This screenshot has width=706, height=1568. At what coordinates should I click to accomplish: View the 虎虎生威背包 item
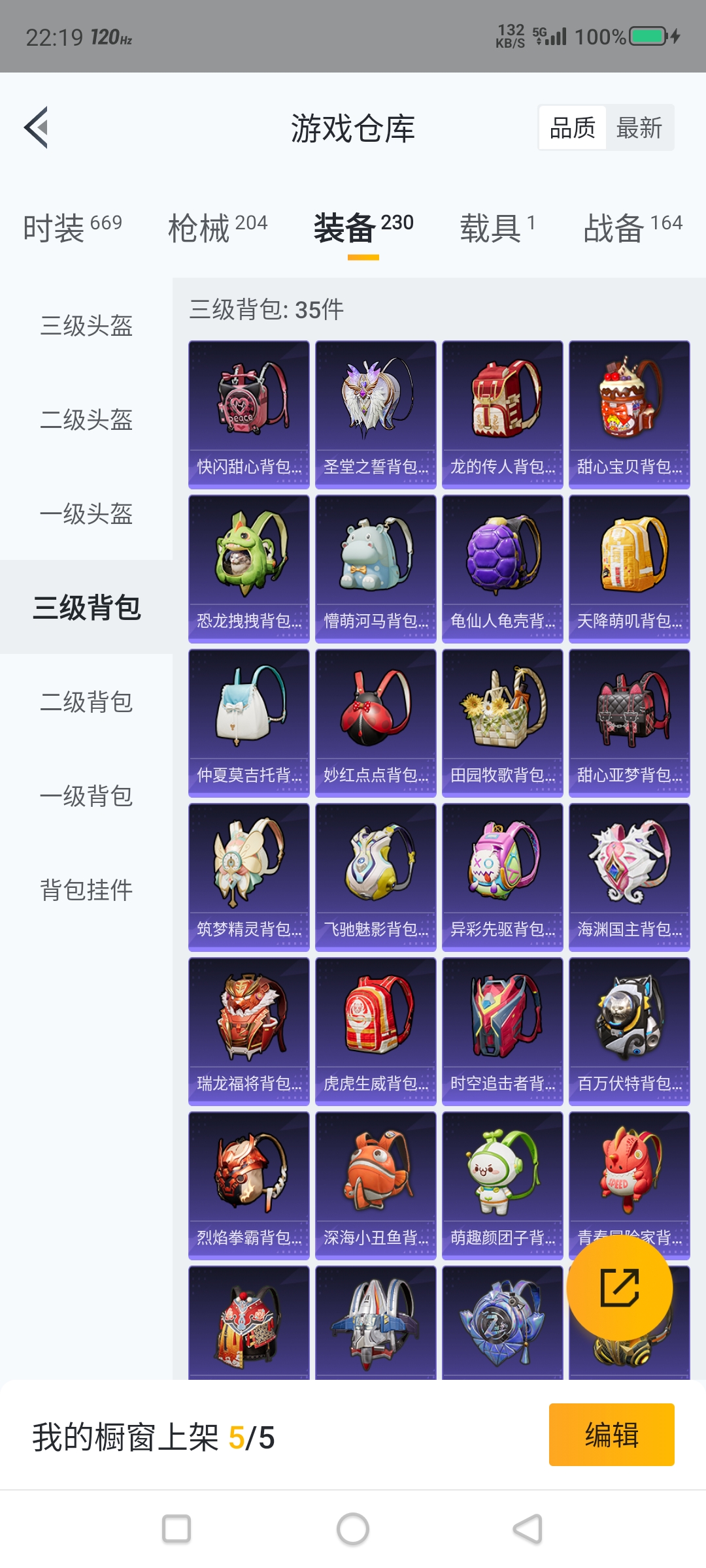(x=376, y=1031)
